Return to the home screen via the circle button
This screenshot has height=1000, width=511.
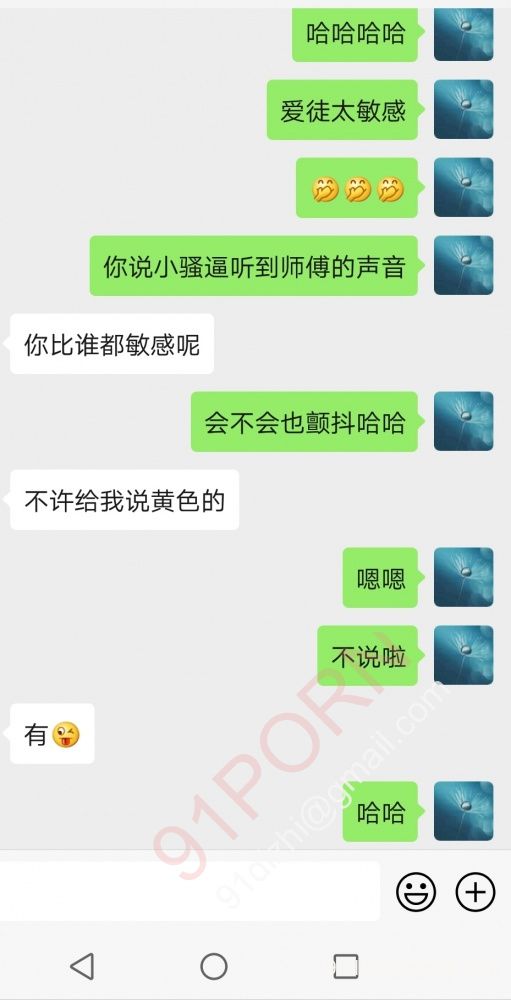(214, 966)
